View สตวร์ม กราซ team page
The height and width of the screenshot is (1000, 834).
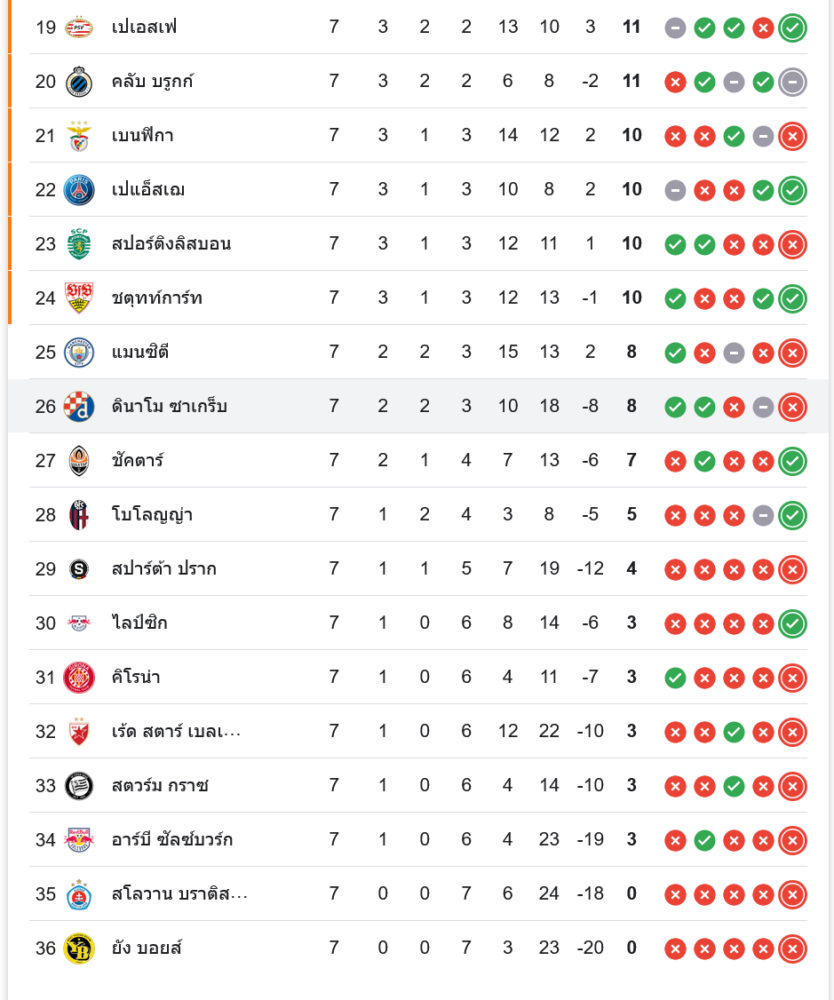(160, 785)
